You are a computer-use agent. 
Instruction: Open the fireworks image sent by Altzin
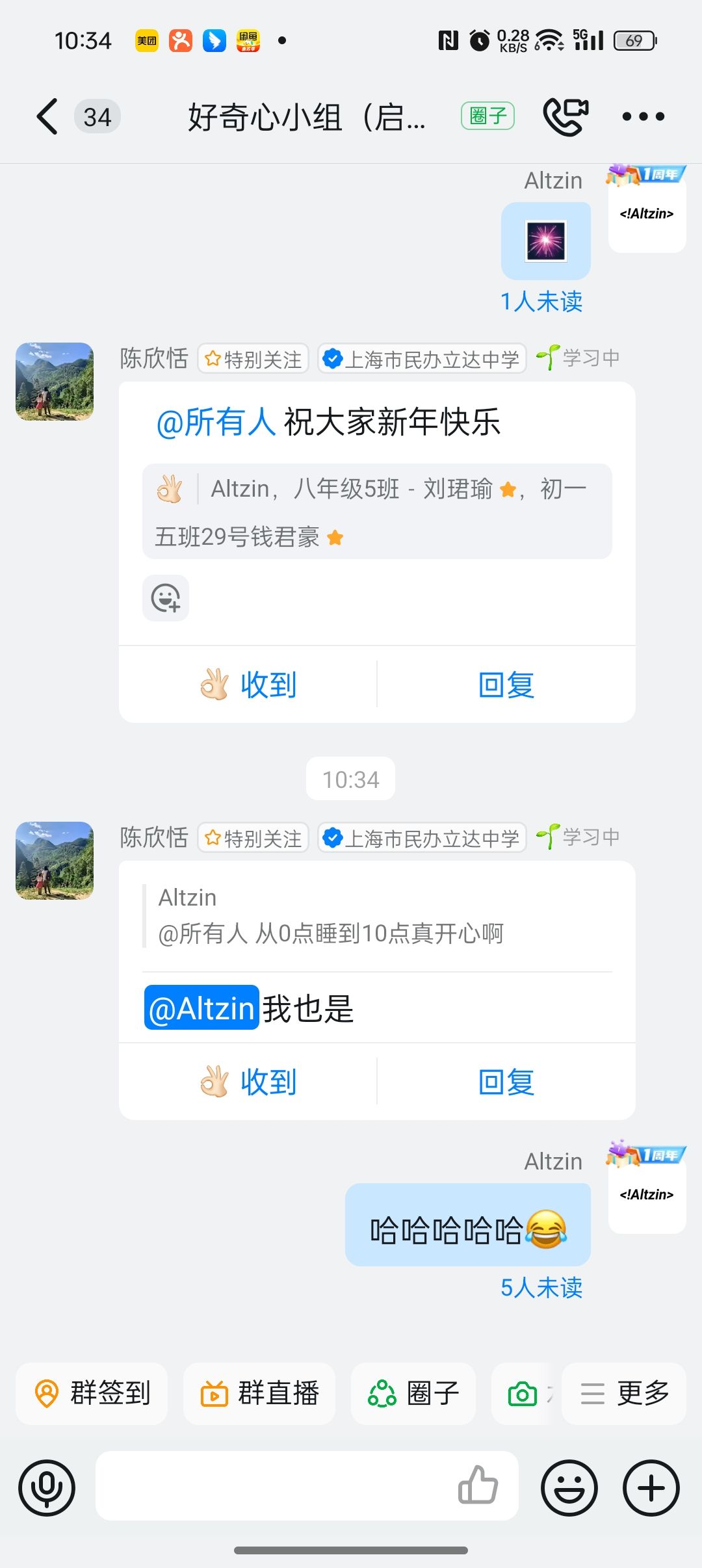click(546, 241)
